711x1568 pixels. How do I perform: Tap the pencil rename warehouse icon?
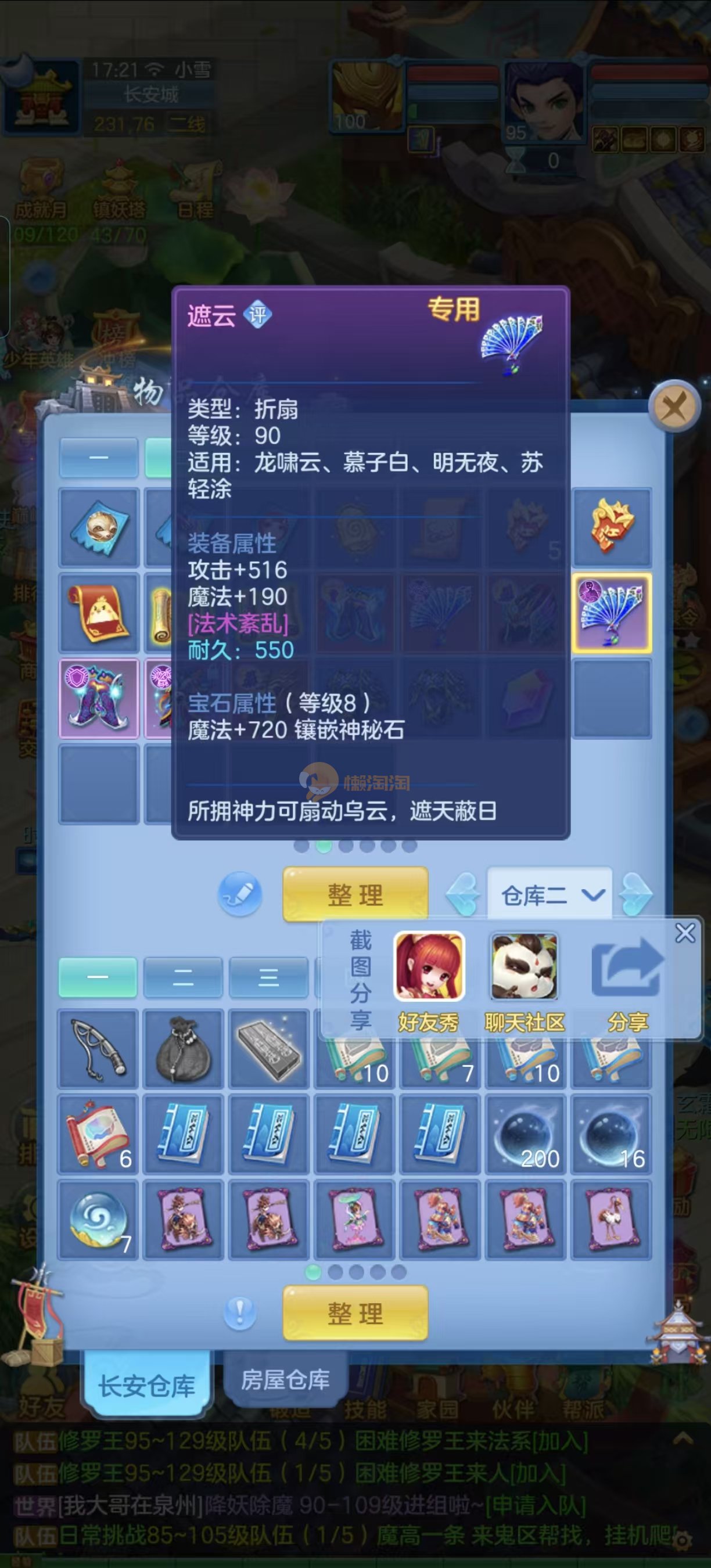click(x=240, y=895)
